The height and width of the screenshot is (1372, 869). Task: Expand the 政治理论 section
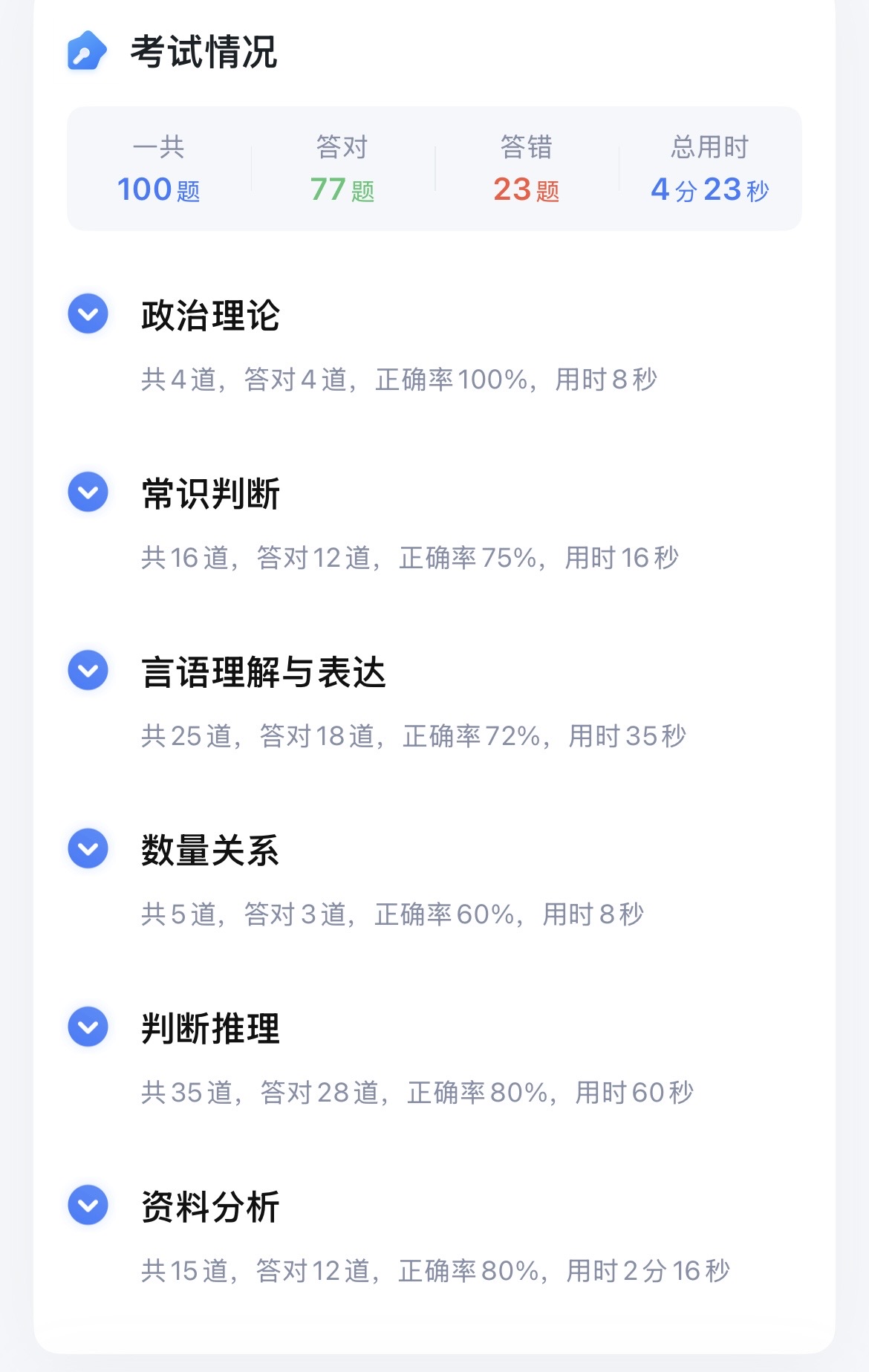88,314
